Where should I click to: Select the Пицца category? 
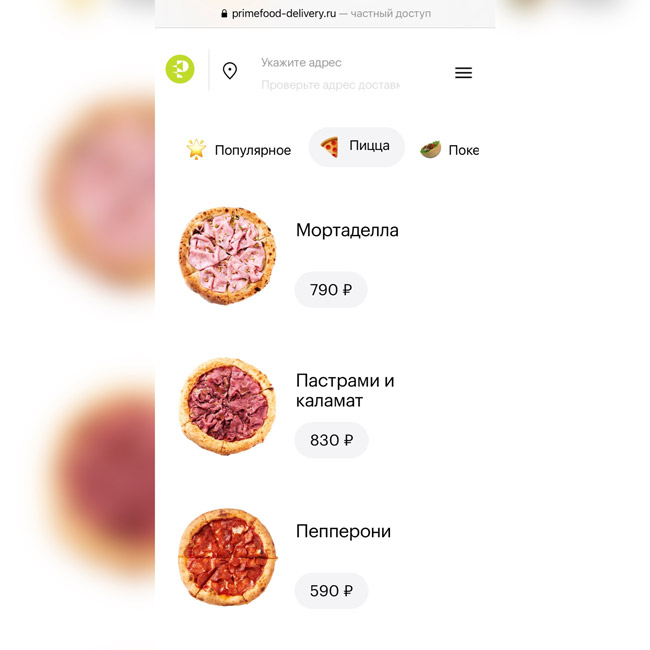(356, 147)
